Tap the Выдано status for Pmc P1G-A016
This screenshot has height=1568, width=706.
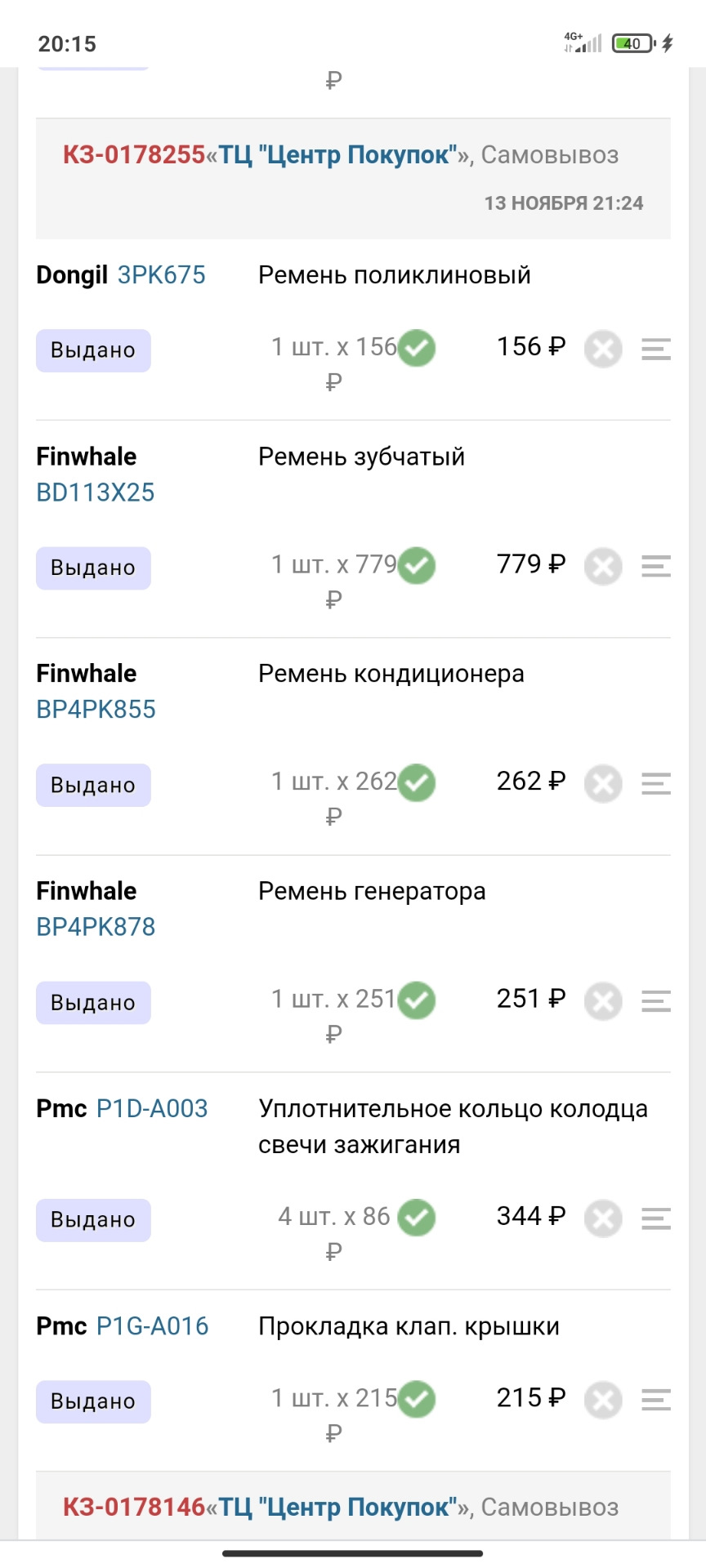coord(93,1401)
